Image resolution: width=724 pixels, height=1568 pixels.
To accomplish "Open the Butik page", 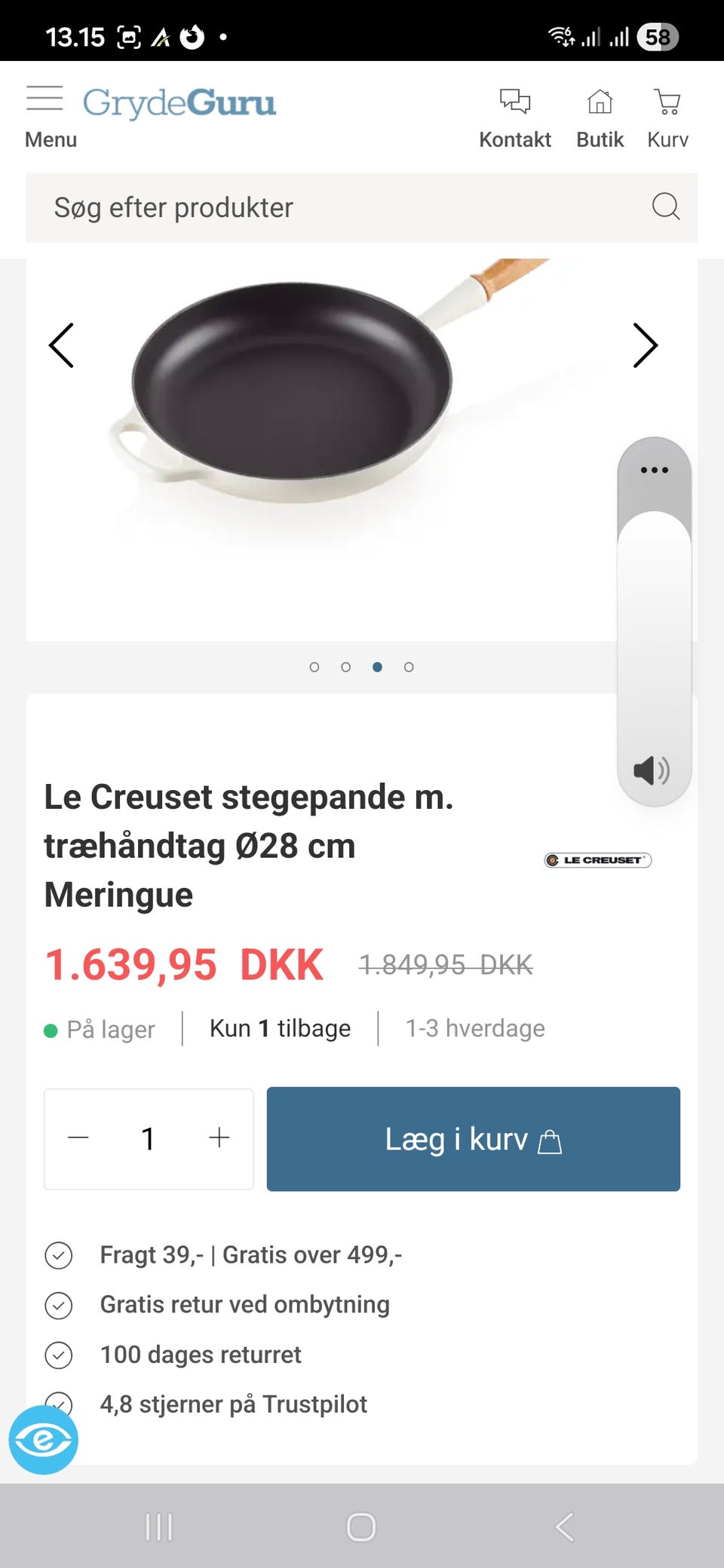I will pos(600,117).
